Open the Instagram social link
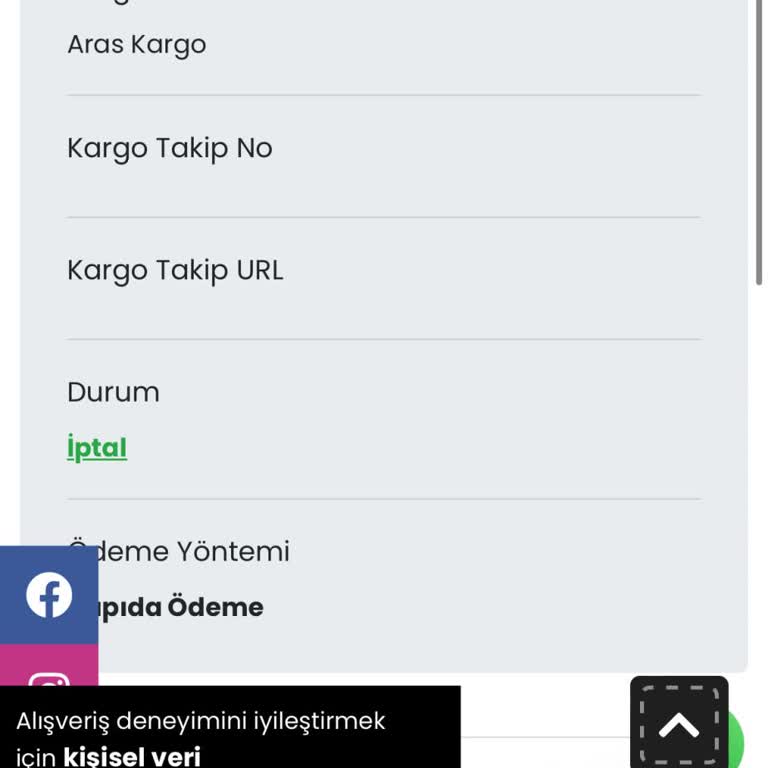768x768 pixels. (49, 667)
